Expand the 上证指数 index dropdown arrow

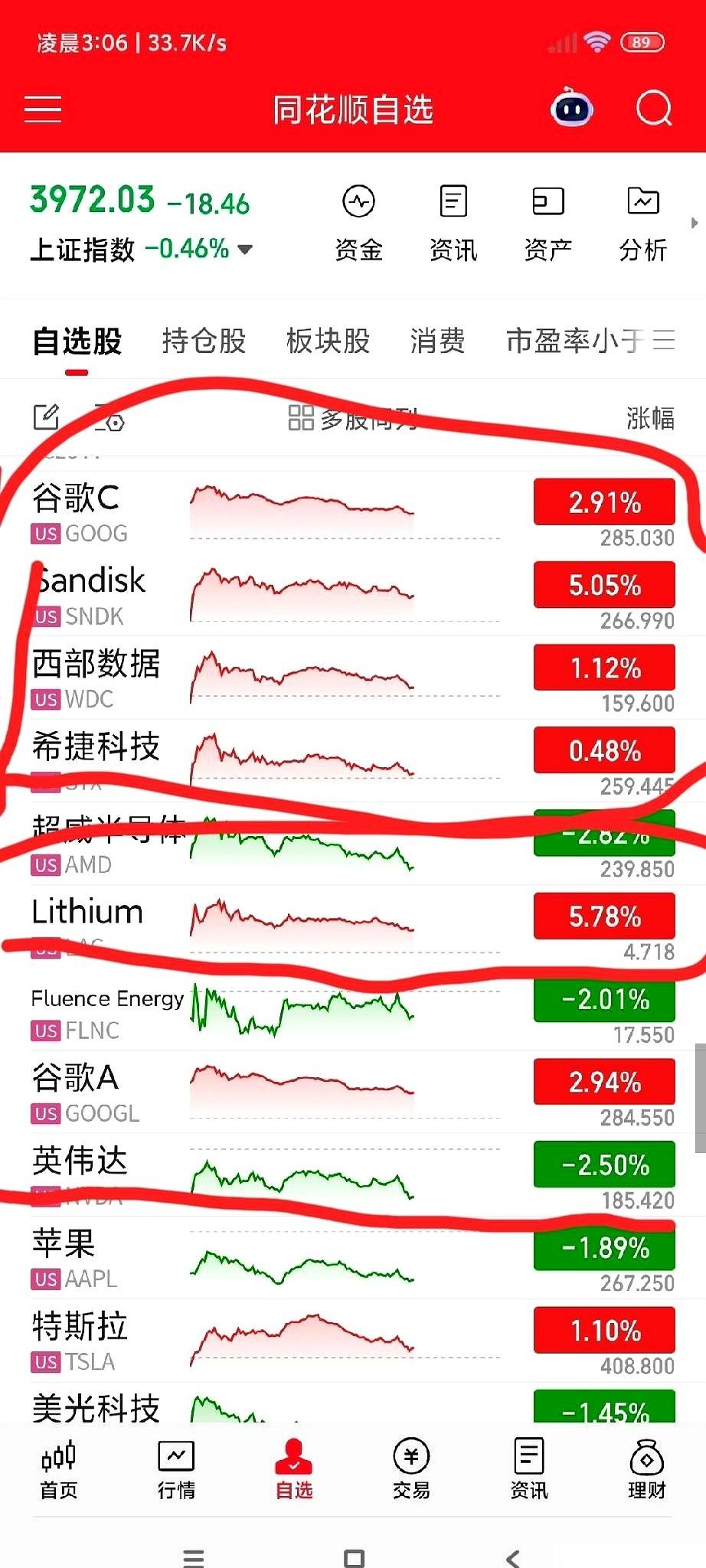[245, 250]
